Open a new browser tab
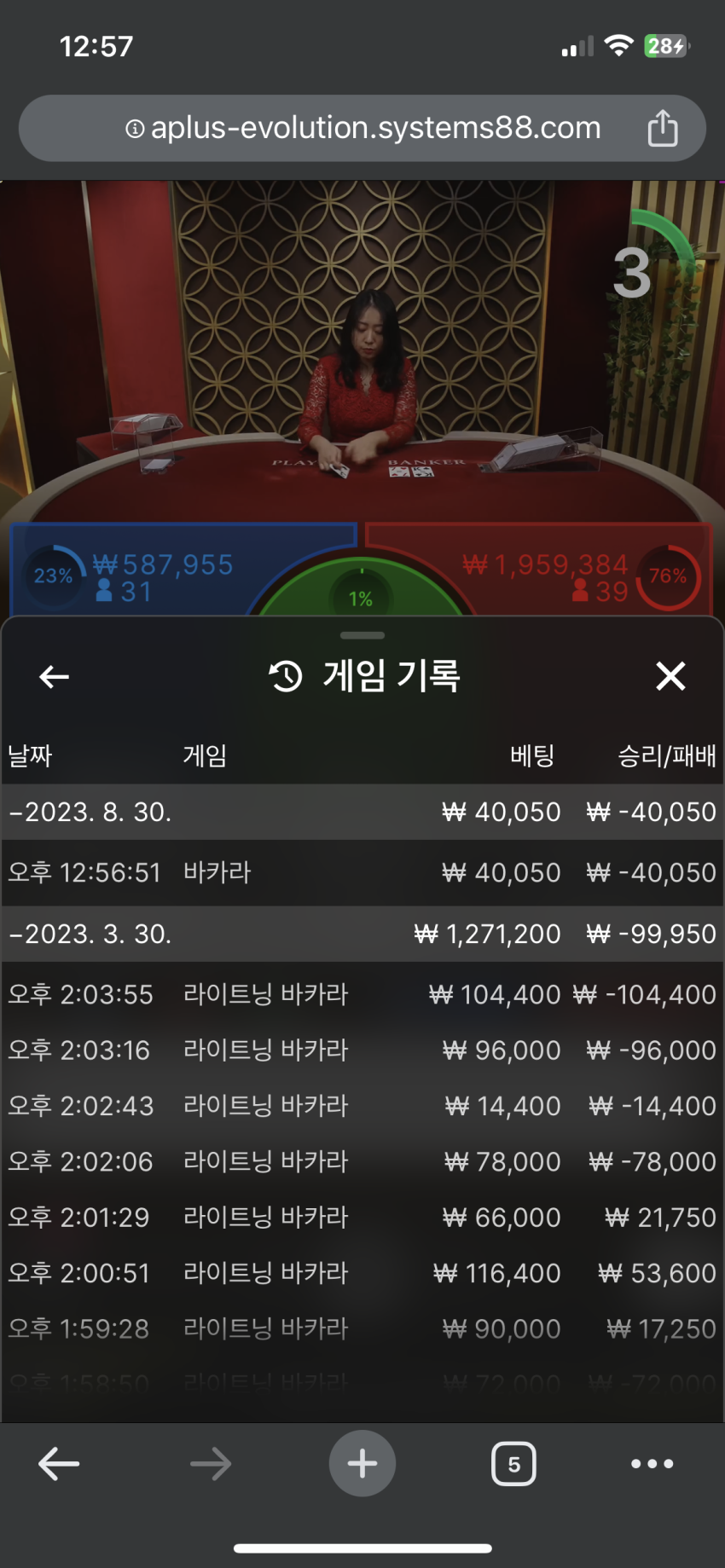The image size is (725, 1568). click(362, 1463)
